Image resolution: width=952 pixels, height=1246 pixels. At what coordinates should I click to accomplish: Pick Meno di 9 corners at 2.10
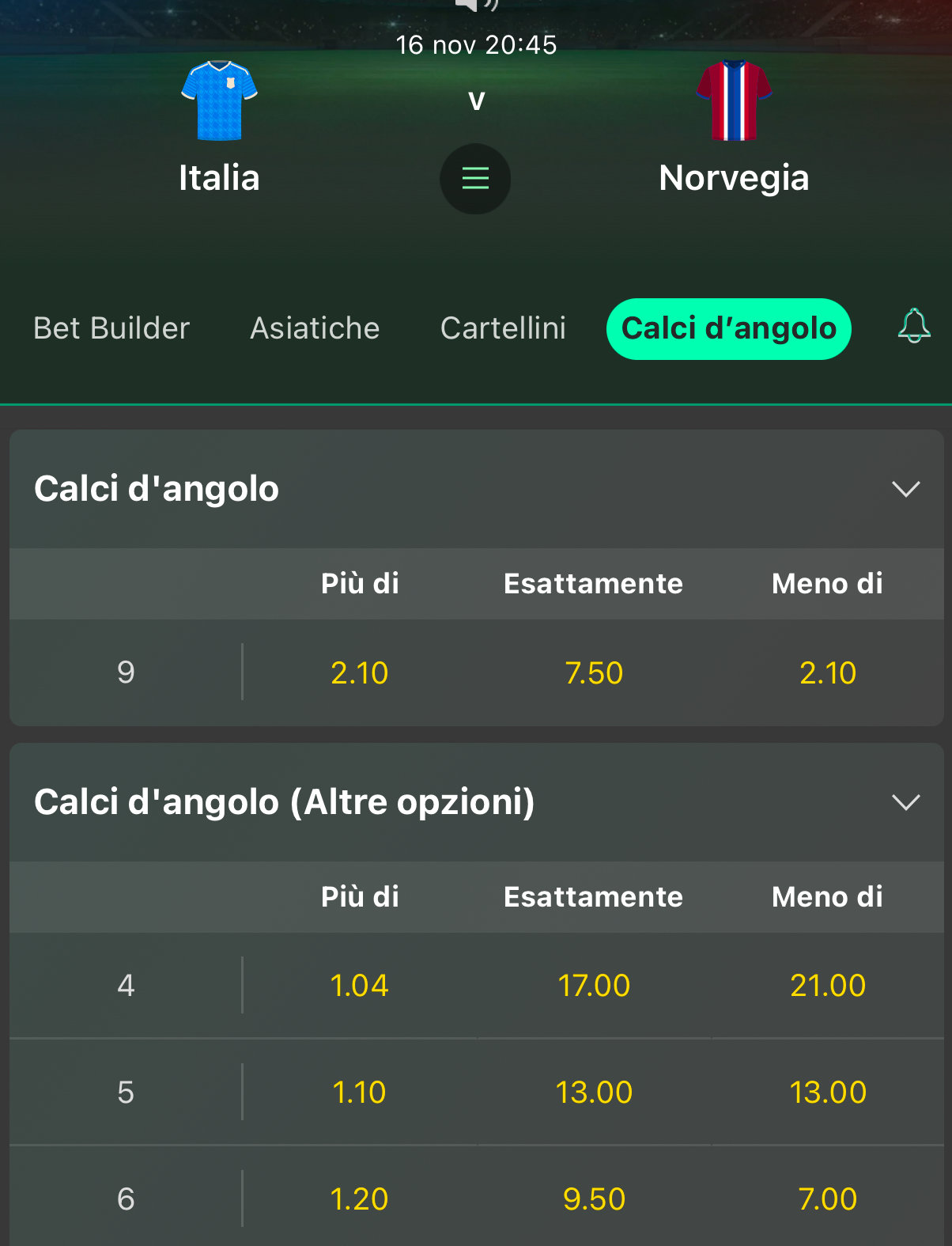828,673
